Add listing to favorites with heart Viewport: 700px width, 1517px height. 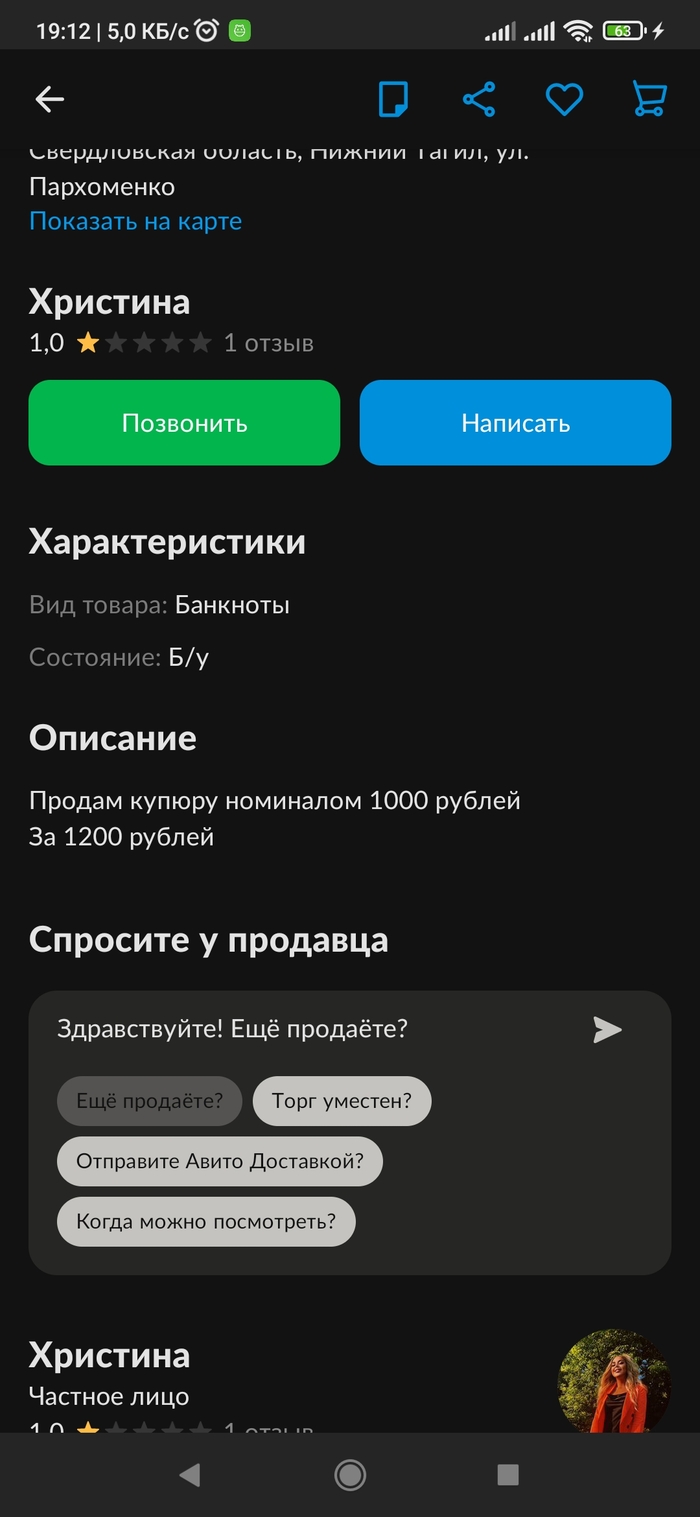click(x=564, y=99)
